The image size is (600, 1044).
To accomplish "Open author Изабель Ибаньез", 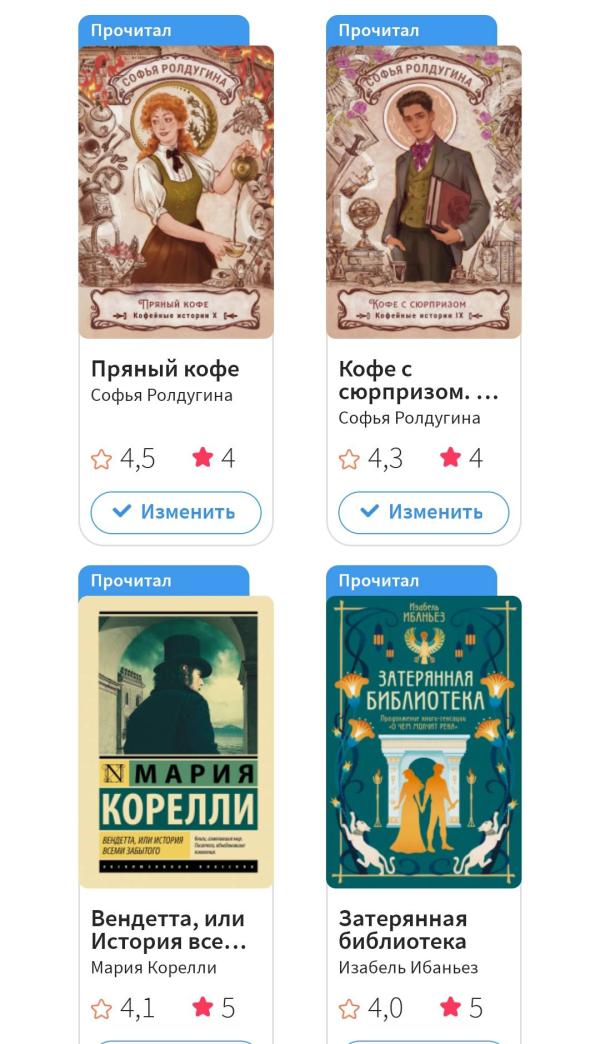I will [408, 967].
